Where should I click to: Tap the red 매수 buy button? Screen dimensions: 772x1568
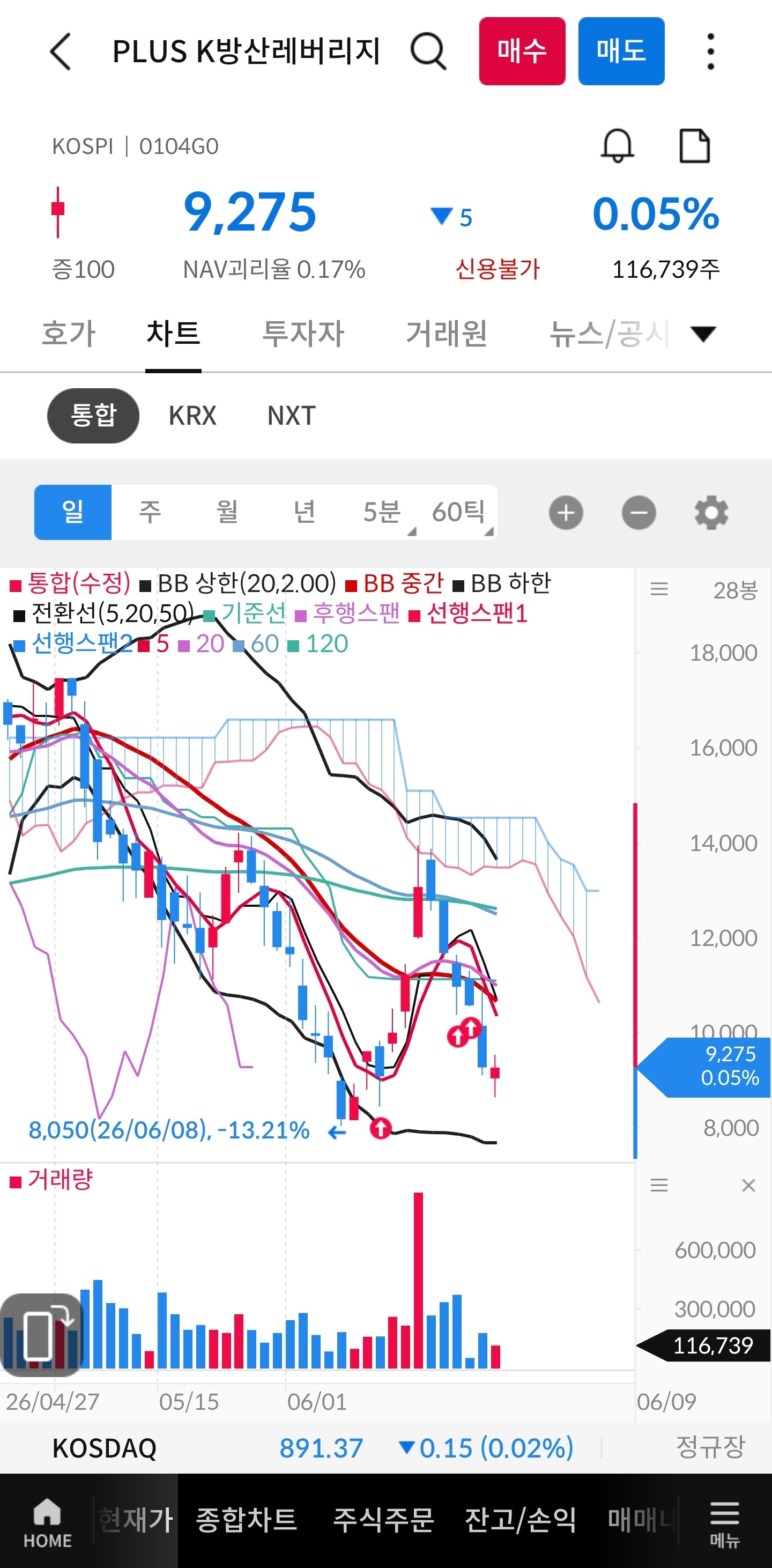(522, 51)
